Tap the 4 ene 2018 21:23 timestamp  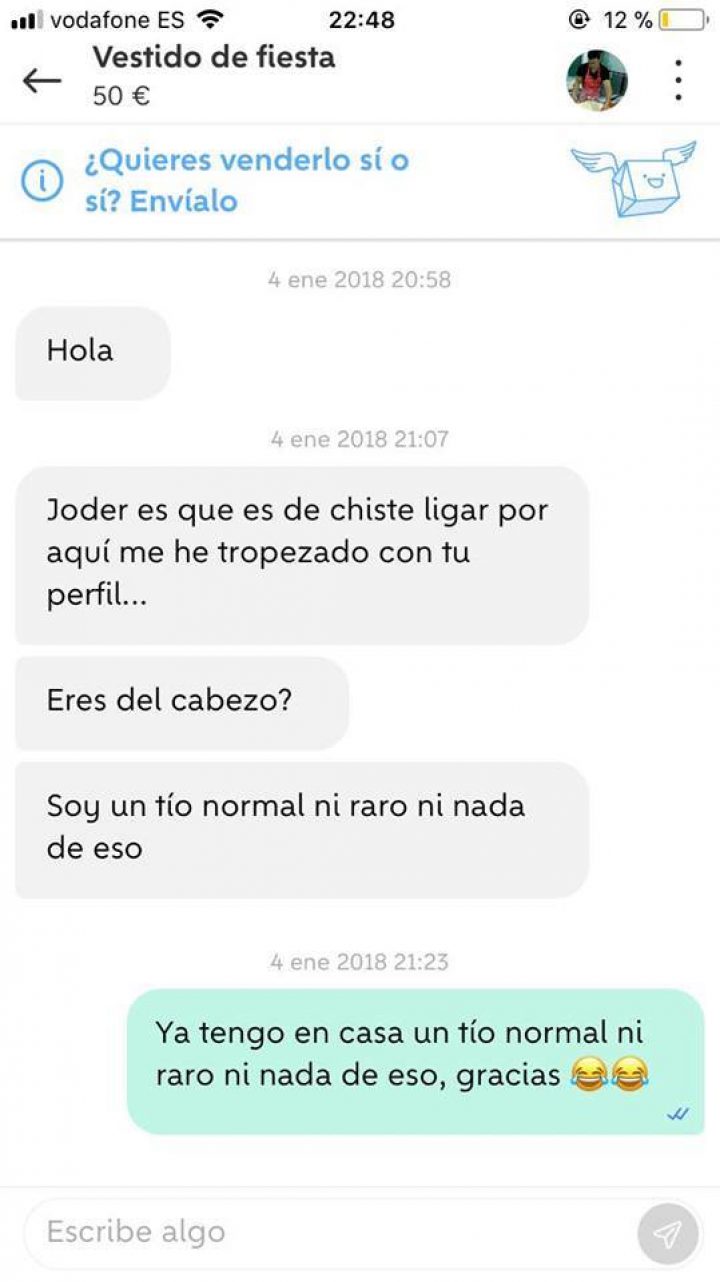click(x=360, y=962)
